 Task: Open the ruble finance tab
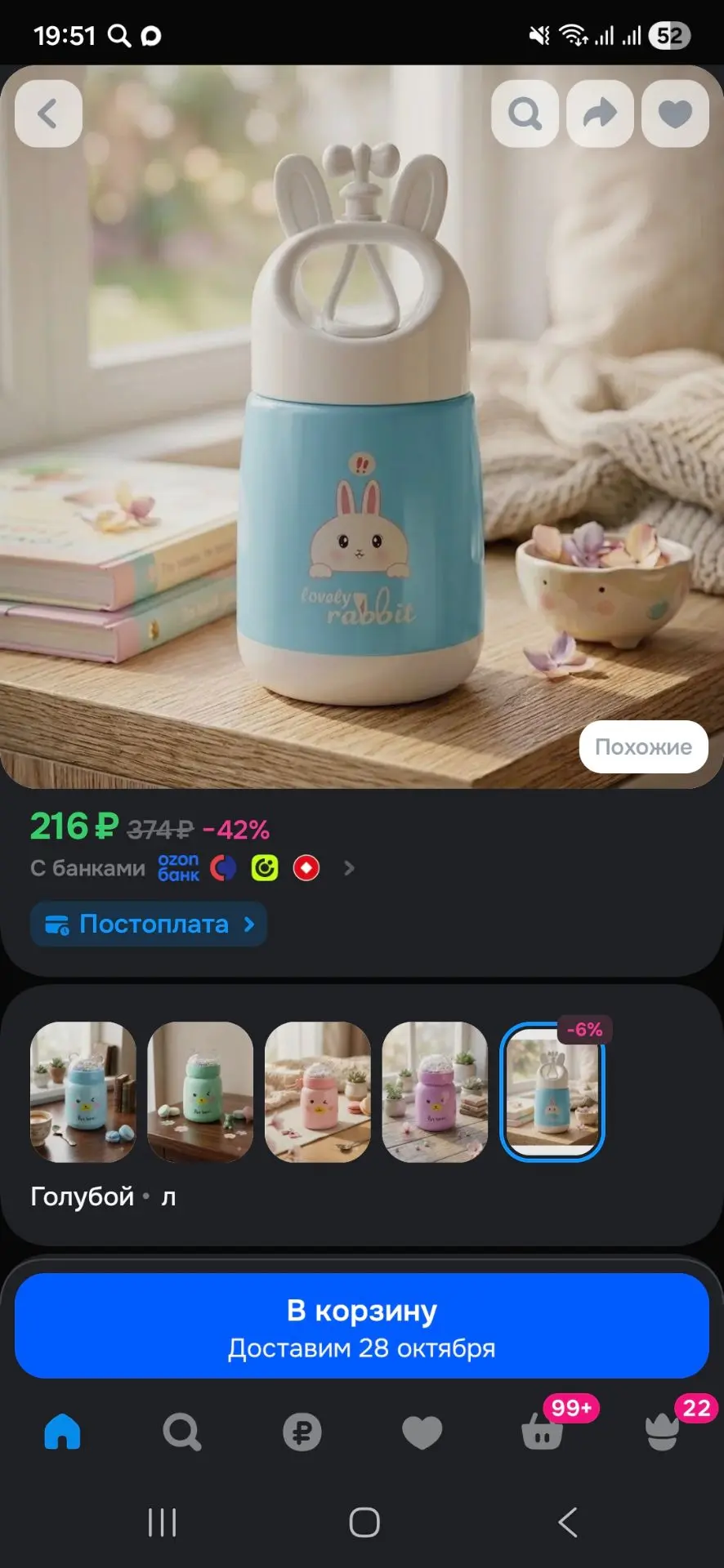pos(302,1432)
